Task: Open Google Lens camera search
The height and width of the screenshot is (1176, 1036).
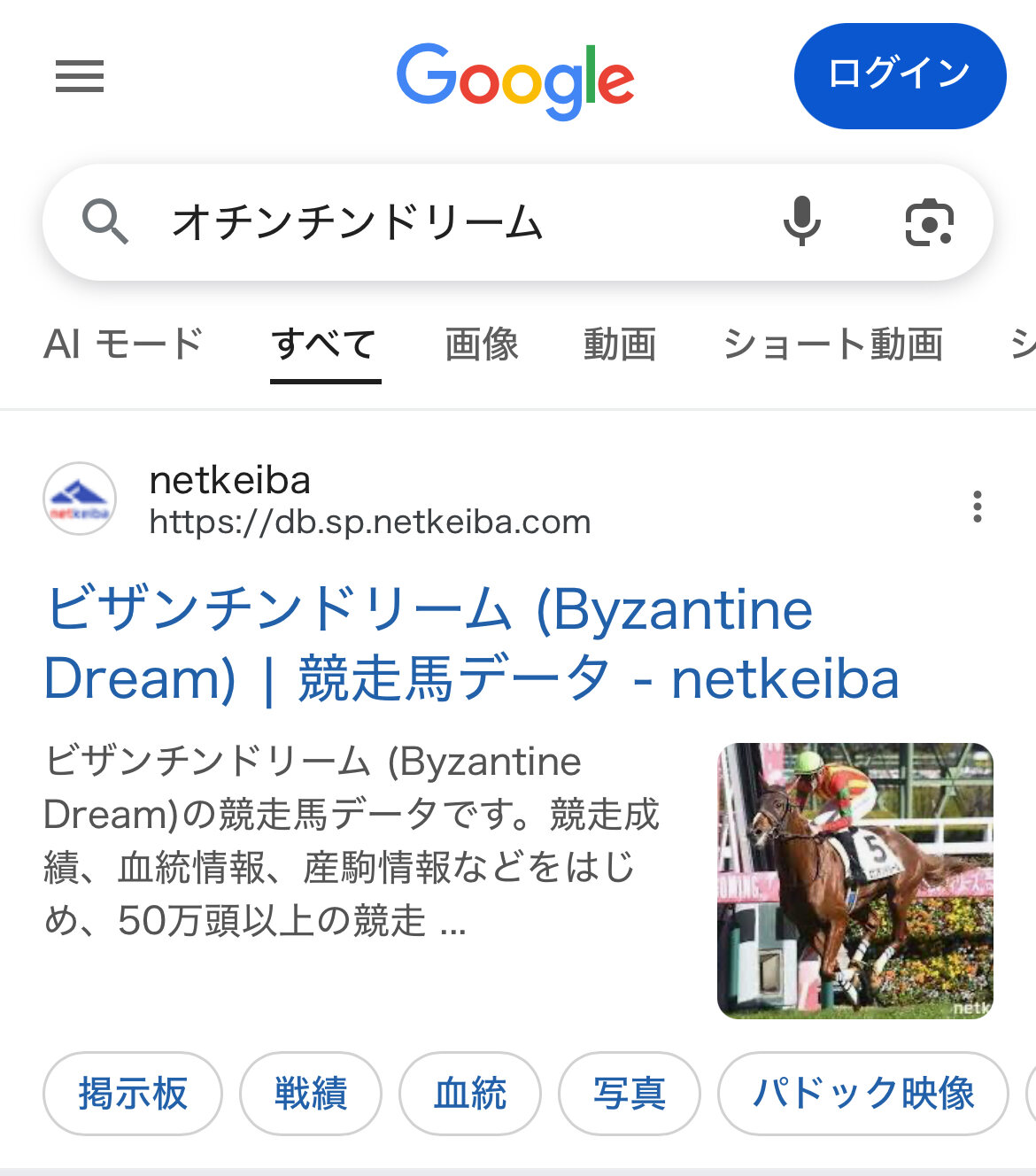Action: pyautogui.click(x=929, y=221)
